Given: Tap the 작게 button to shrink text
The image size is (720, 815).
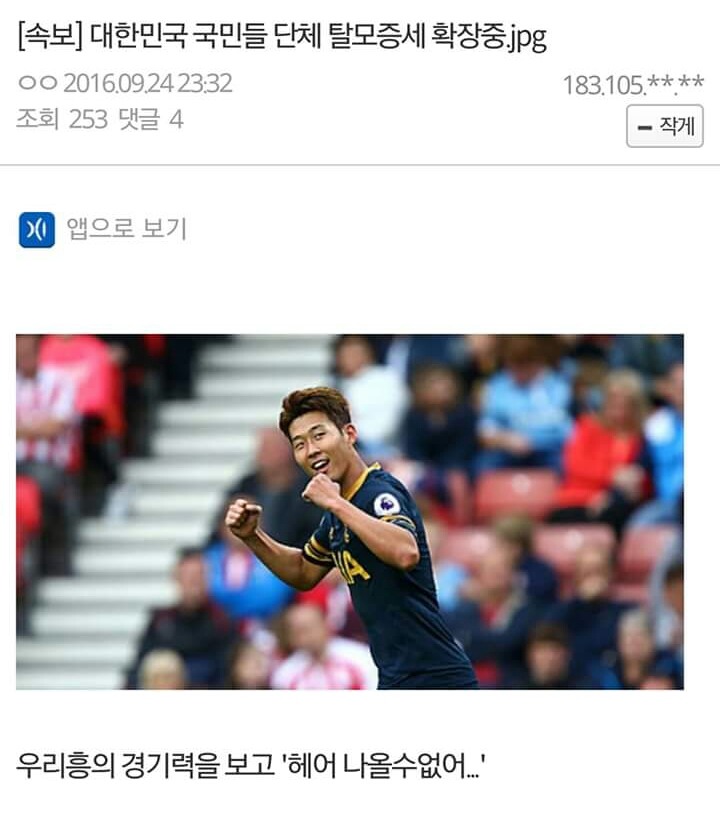Looking at the screenshot, I should 664,127.
